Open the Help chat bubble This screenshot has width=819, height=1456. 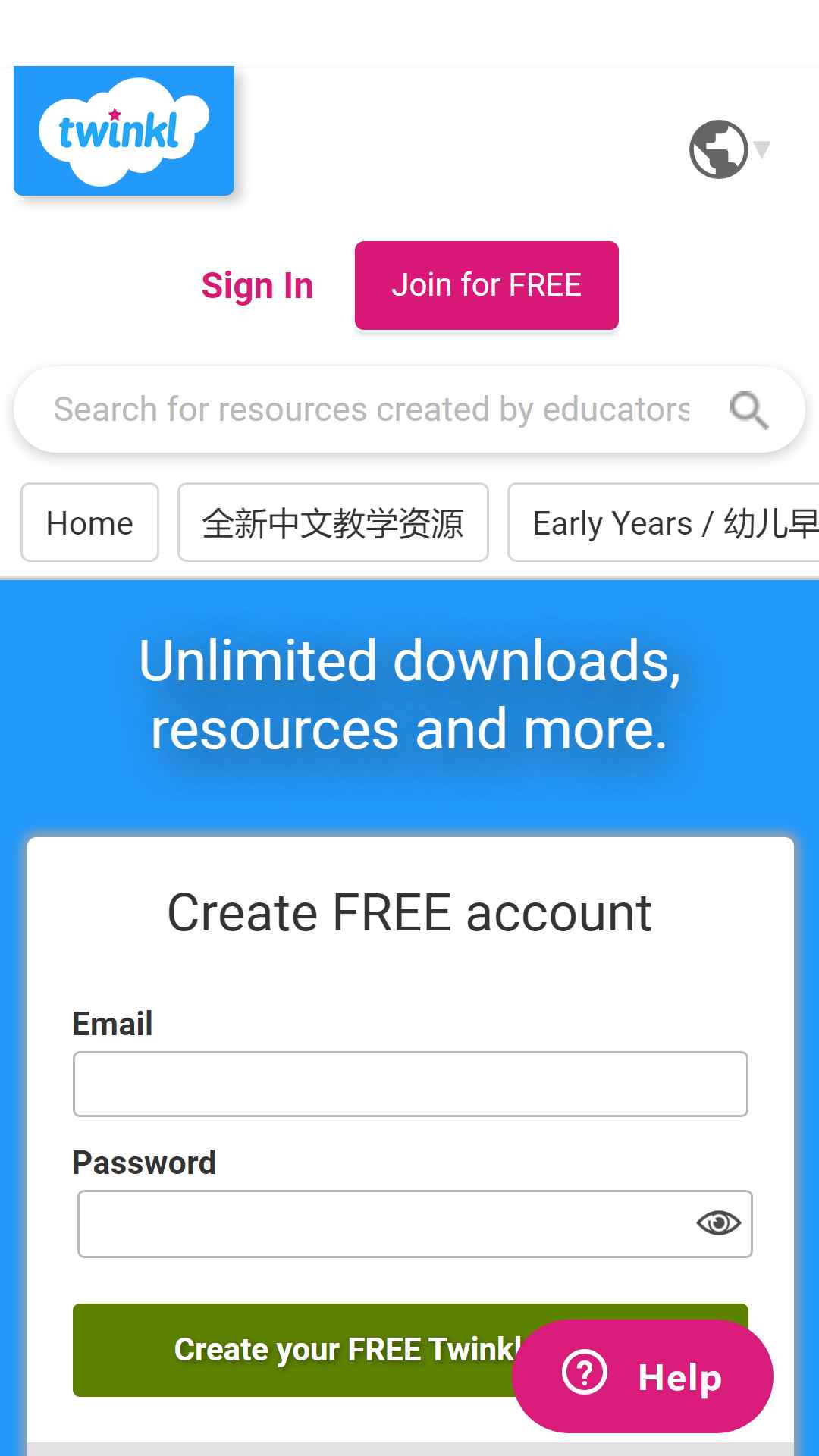pyautogui.click(x=643, y=1376)
